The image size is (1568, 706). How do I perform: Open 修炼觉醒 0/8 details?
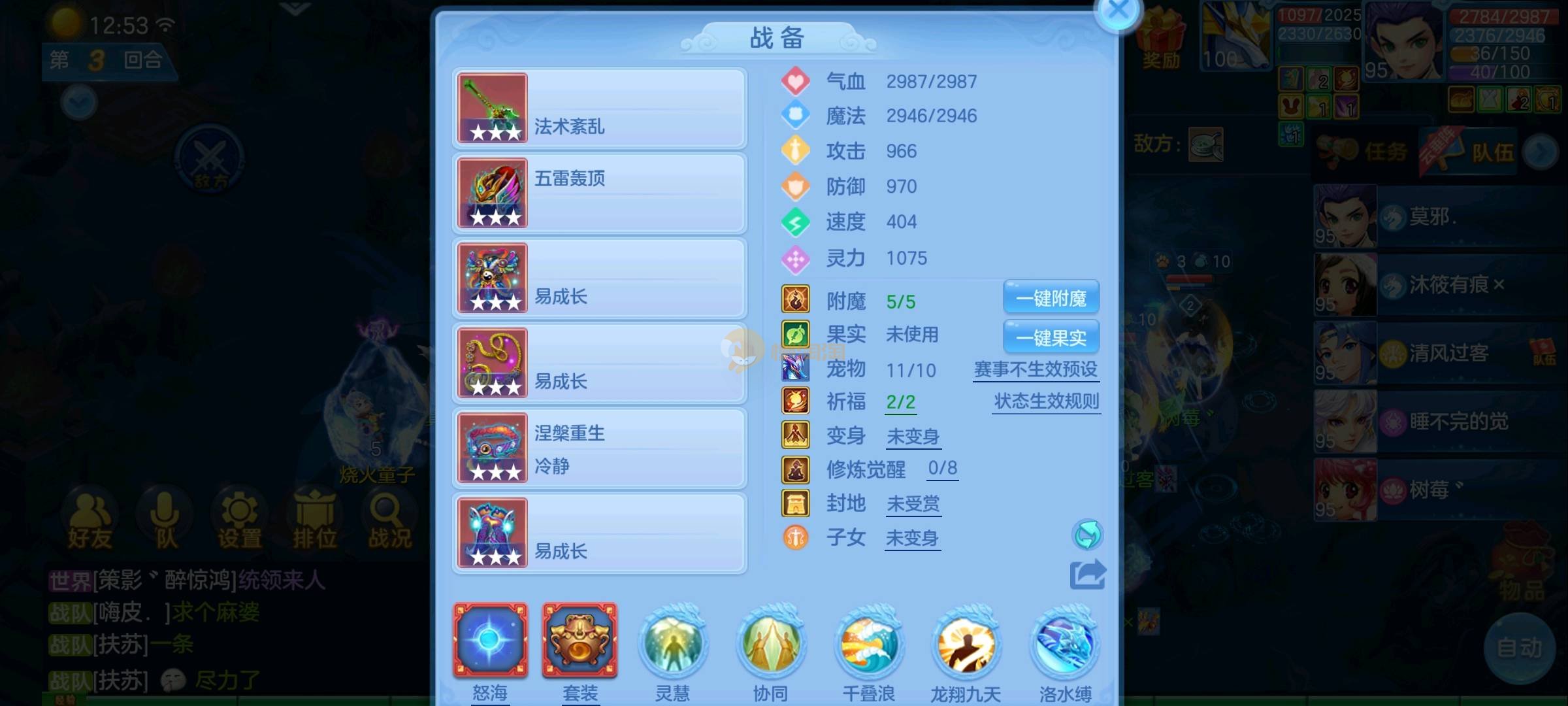point(942,468)
